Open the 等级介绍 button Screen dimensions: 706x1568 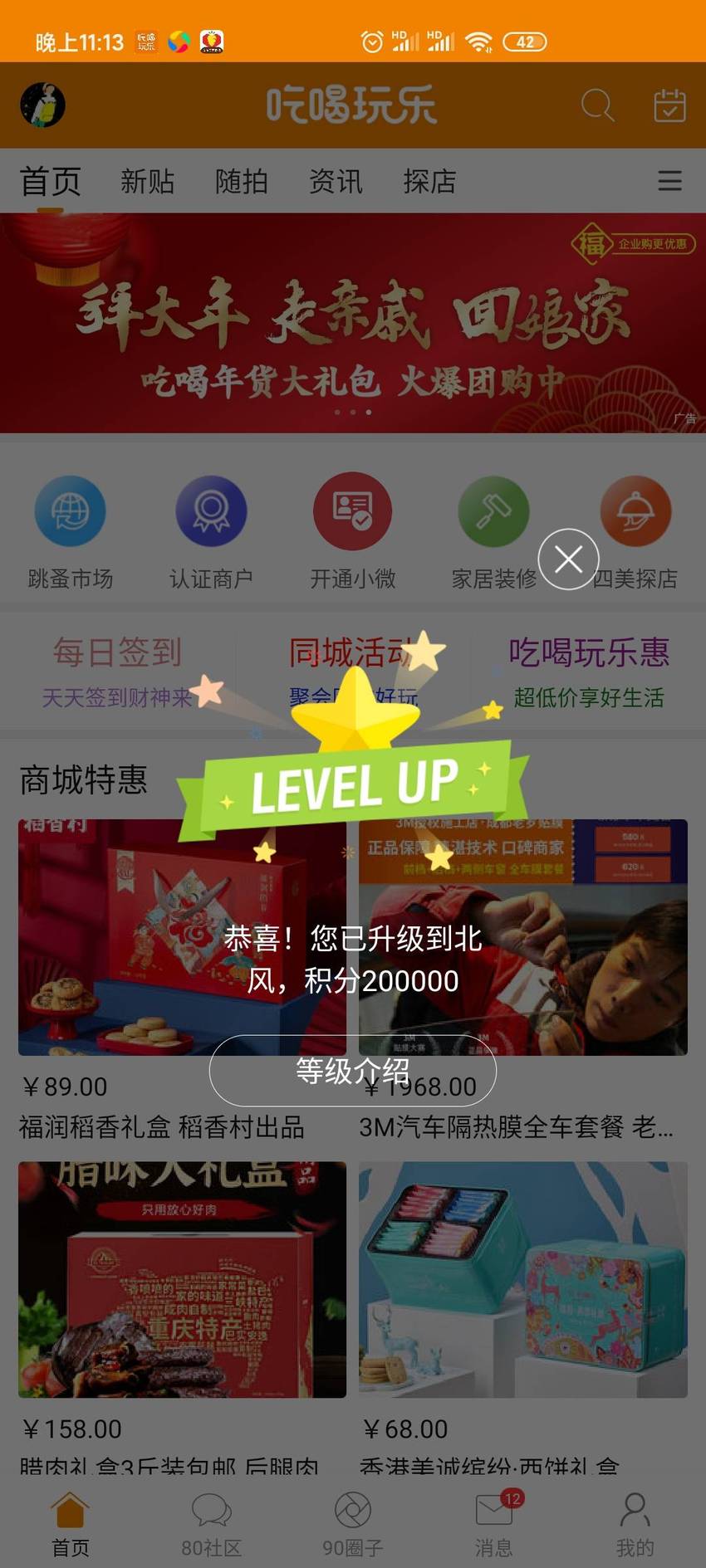tap(353, 1071)
